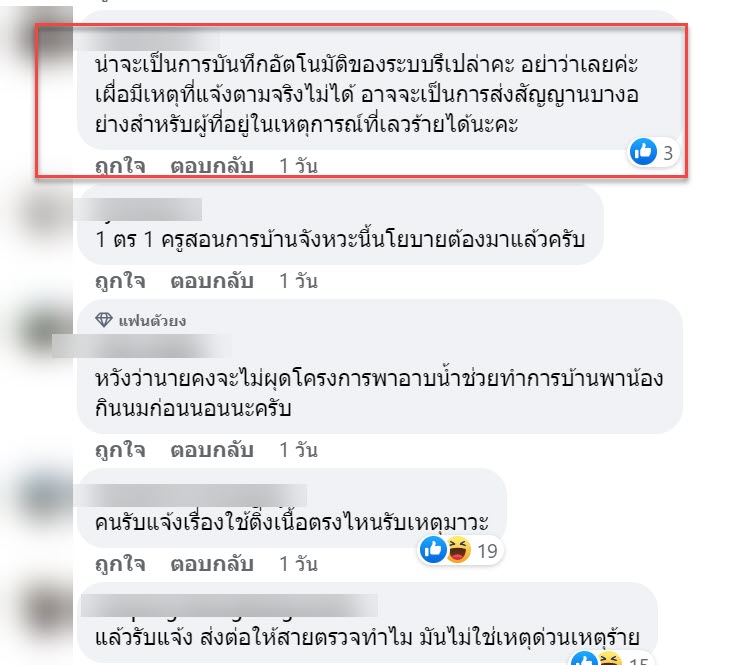Reply to the comment about ระบบรึเปล่าคะ
743x665 pixels.
point(211,166)
